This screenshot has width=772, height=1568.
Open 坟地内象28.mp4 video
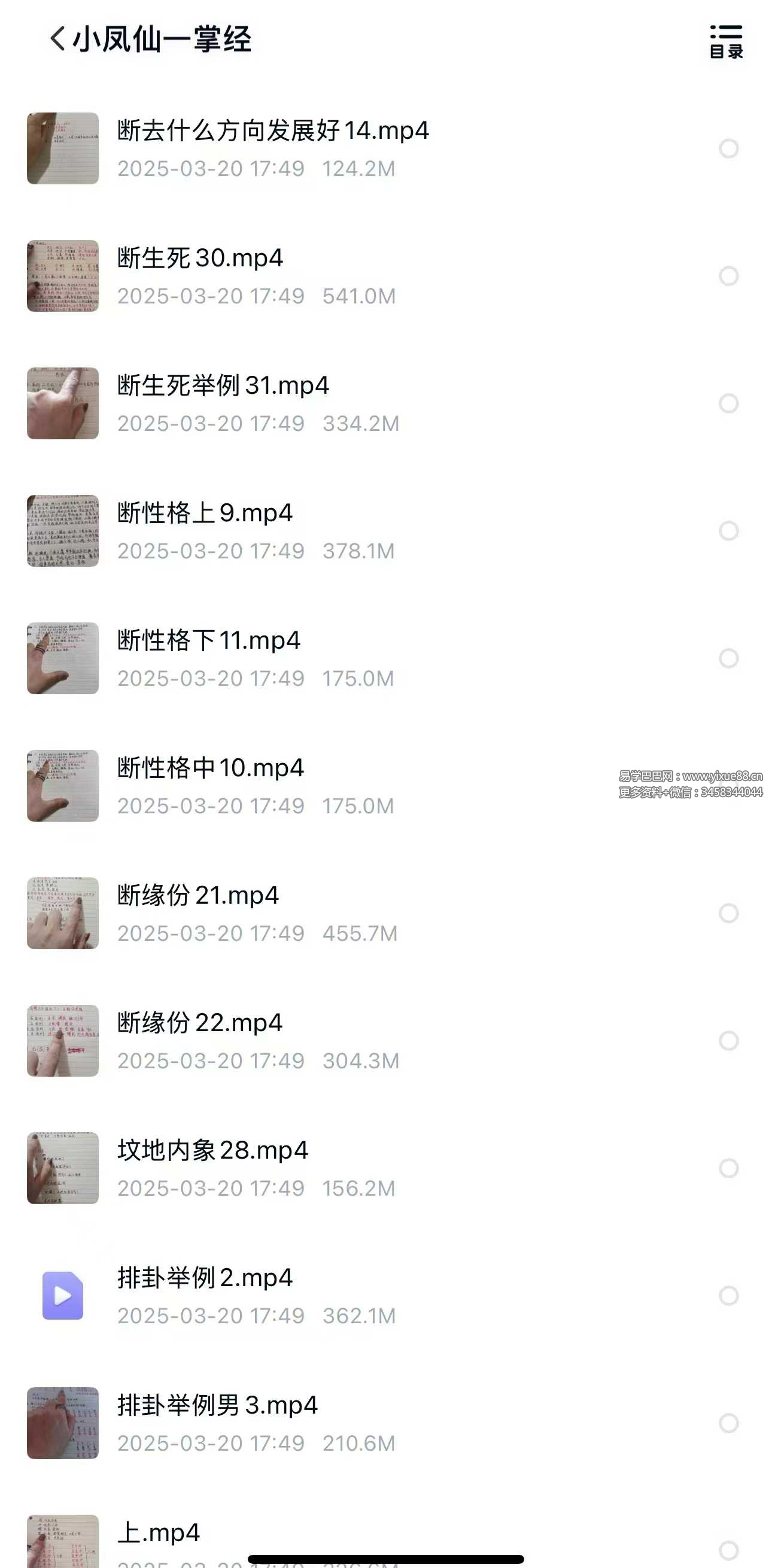(x=212, y=1150)
